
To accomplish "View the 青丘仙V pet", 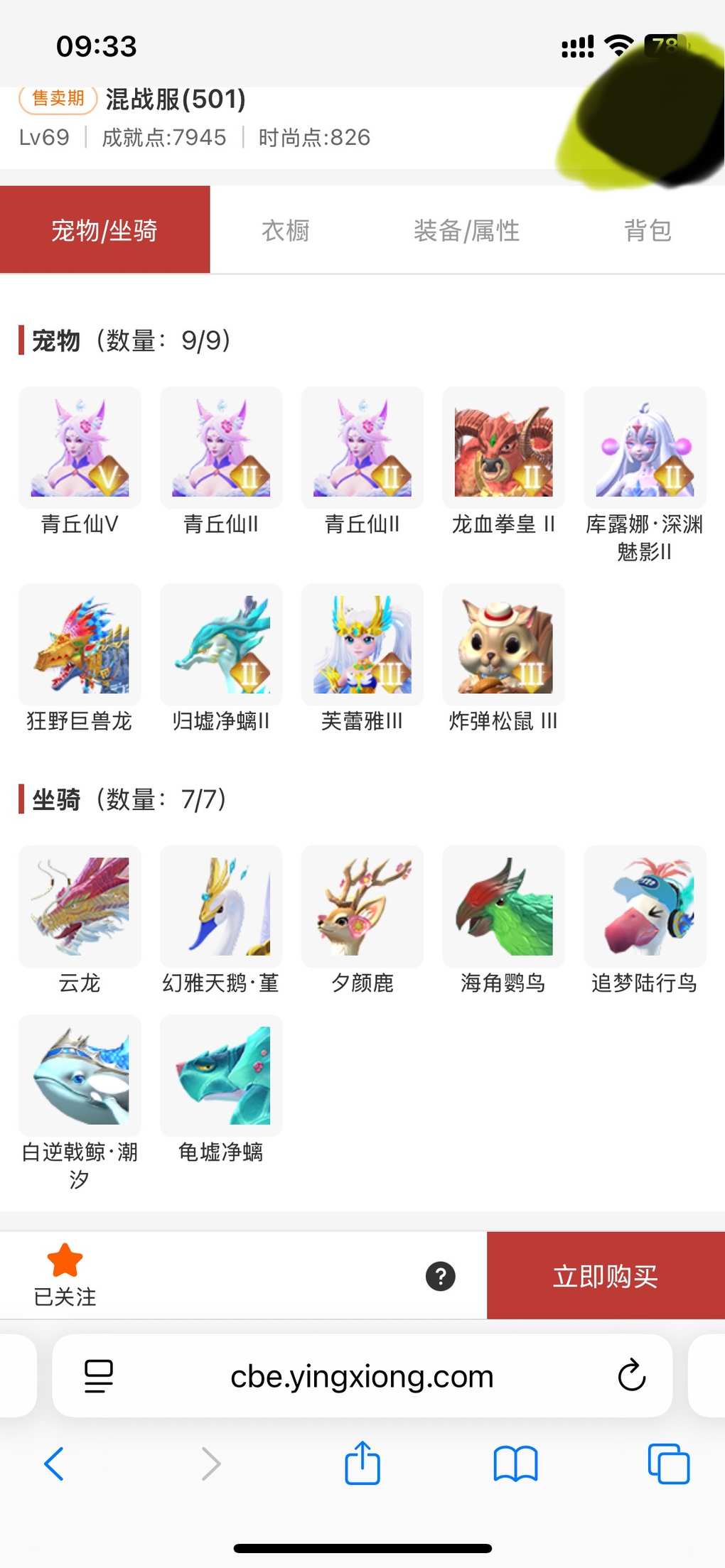I will [x=80, y=448].
